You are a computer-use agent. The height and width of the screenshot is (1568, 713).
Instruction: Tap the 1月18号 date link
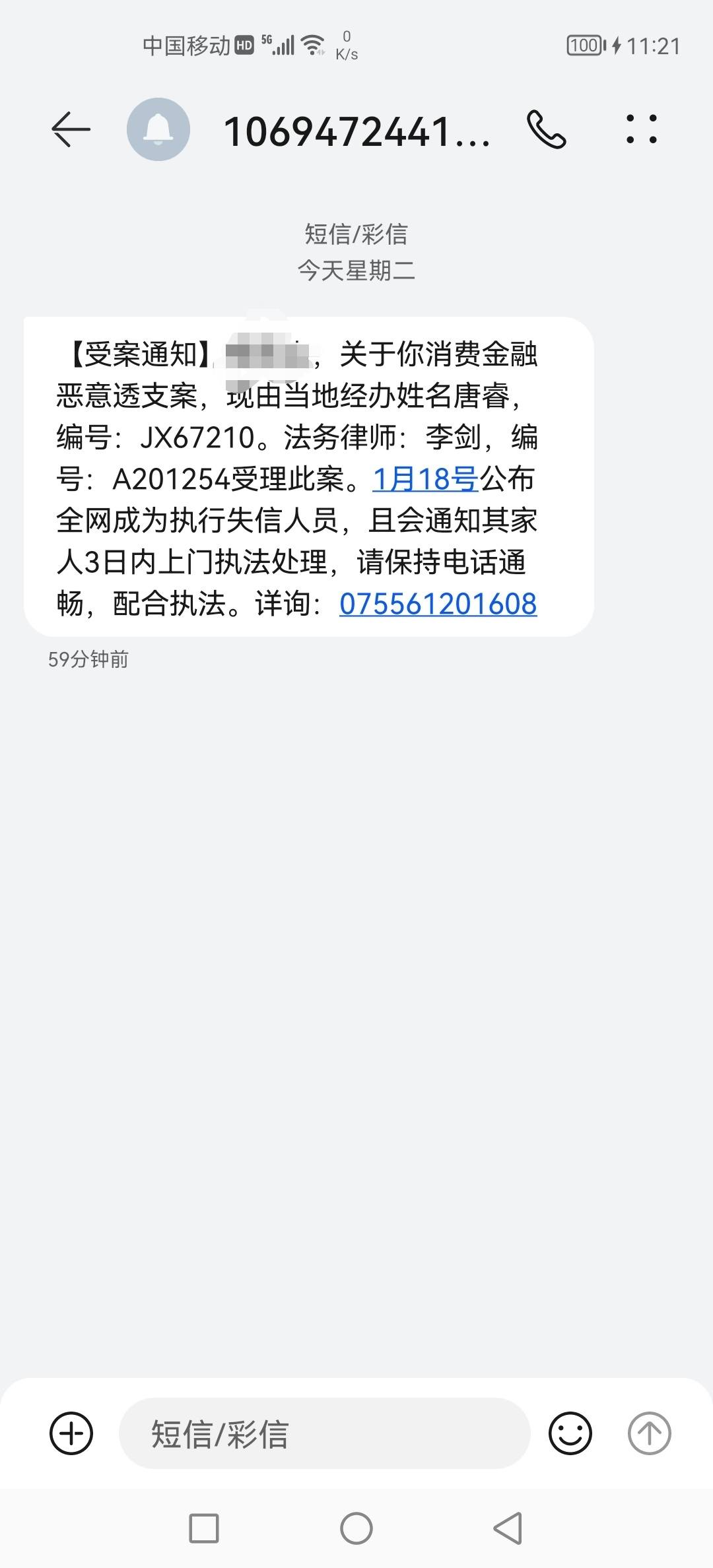(425, 478)
